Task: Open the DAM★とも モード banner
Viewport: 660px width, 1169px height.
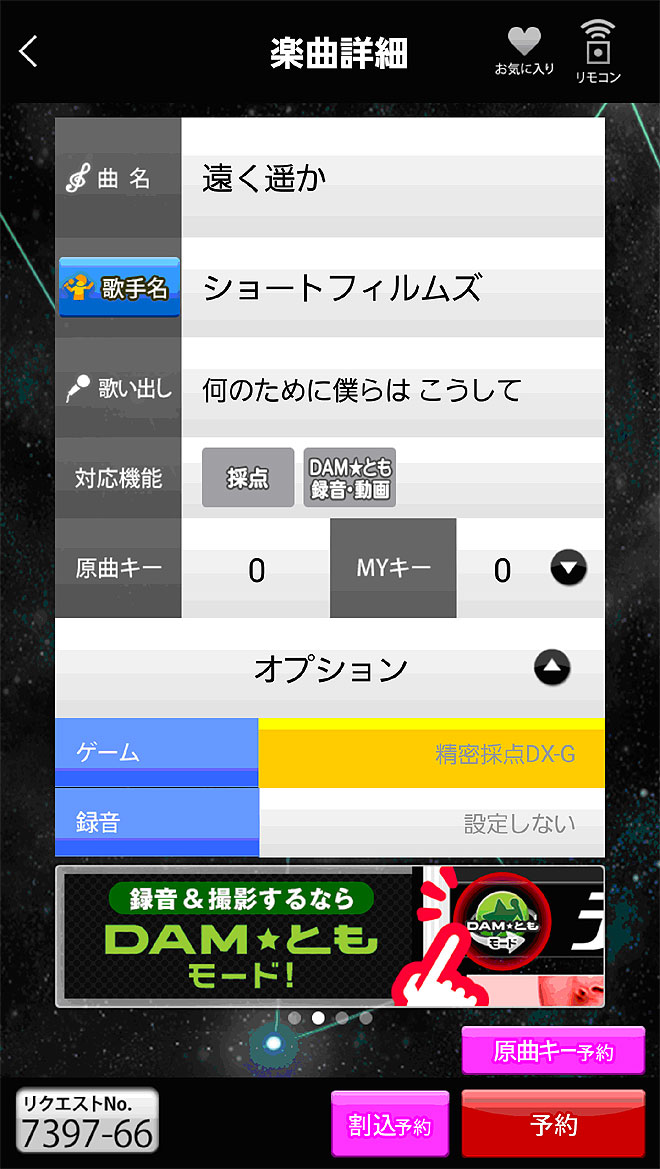Action: (330, 936)
